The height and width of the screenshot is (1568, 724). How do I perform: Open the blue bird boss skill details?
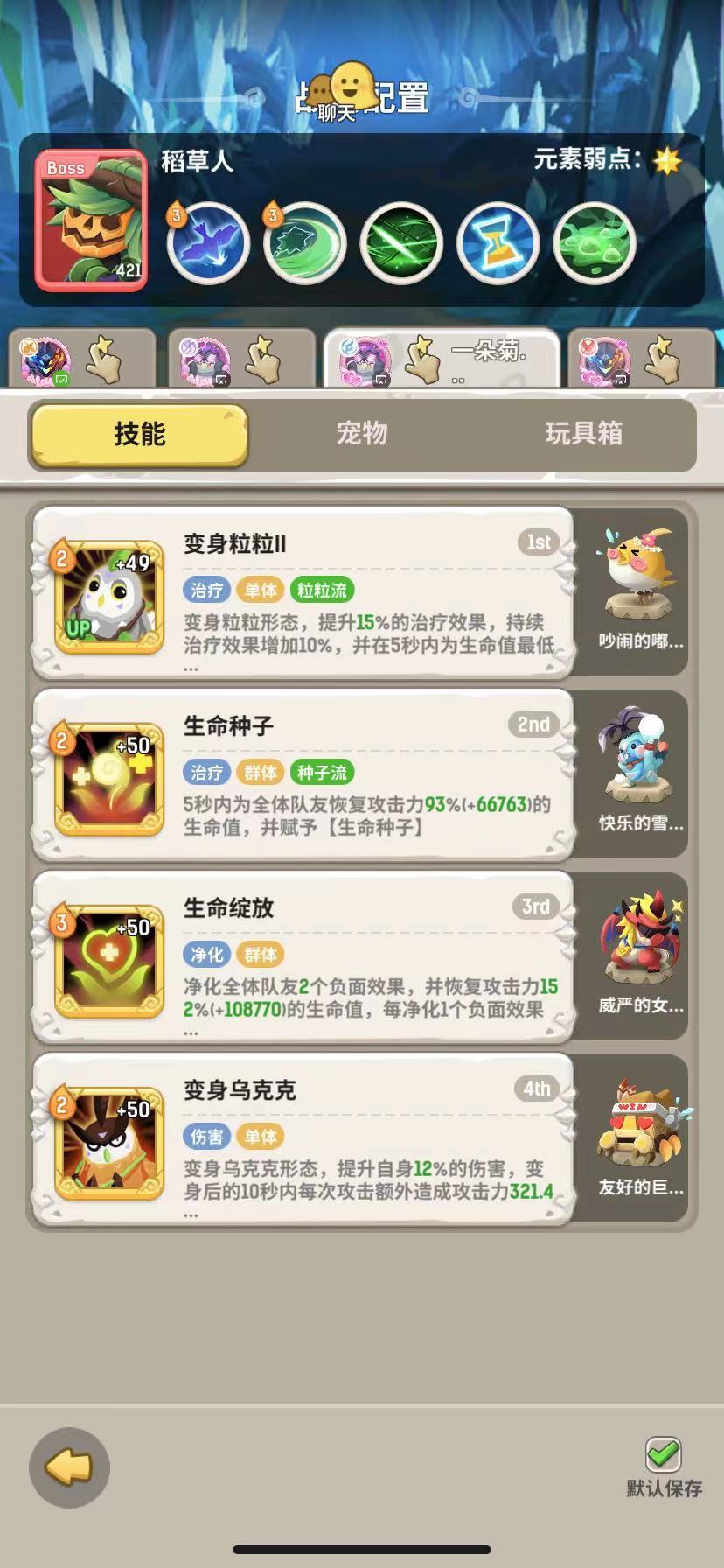tap(209, 244)
